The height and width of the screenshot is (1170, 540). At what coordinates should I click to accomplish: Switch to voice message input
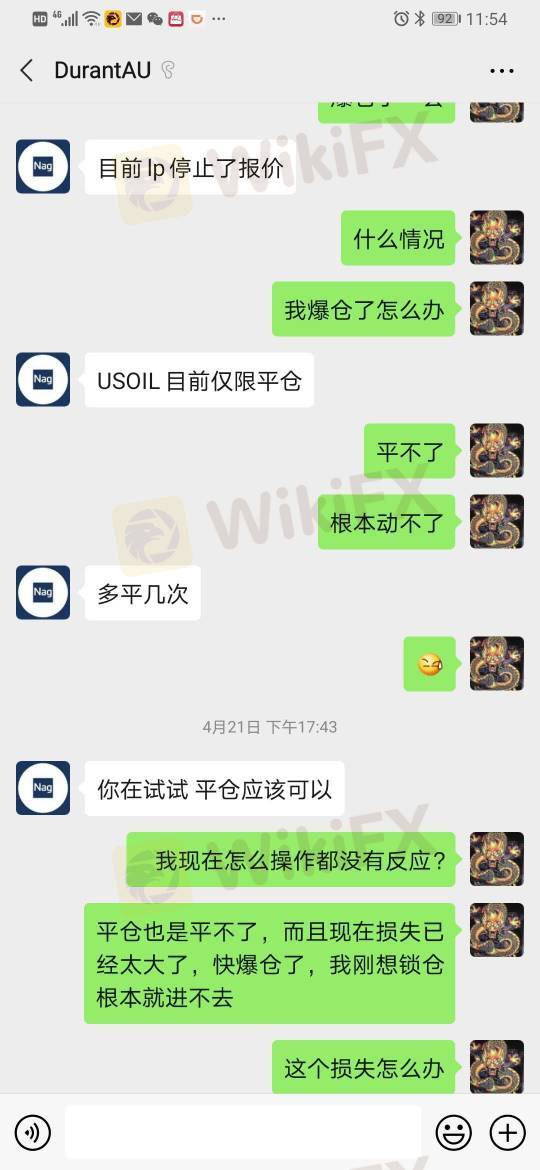pyautogui.click(x=33, y=1133)
